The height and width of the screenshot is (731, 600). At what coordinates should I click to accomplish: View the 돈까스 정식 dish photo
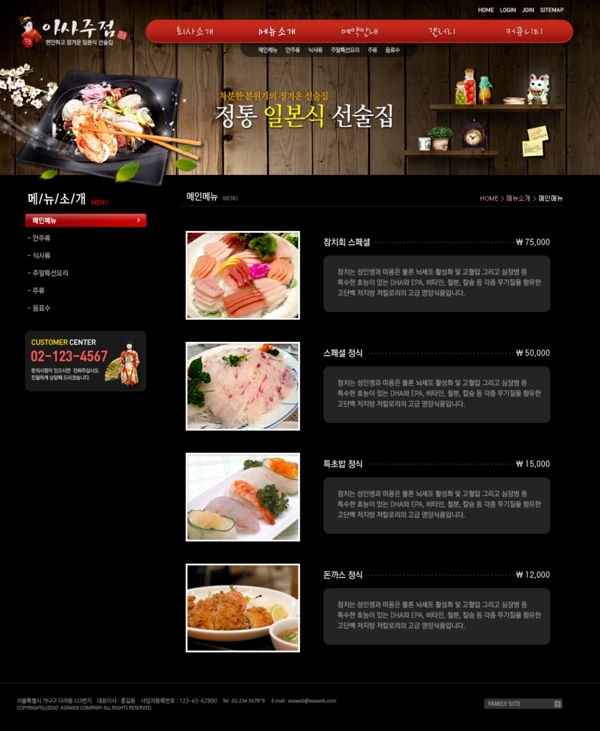[243, 607]
